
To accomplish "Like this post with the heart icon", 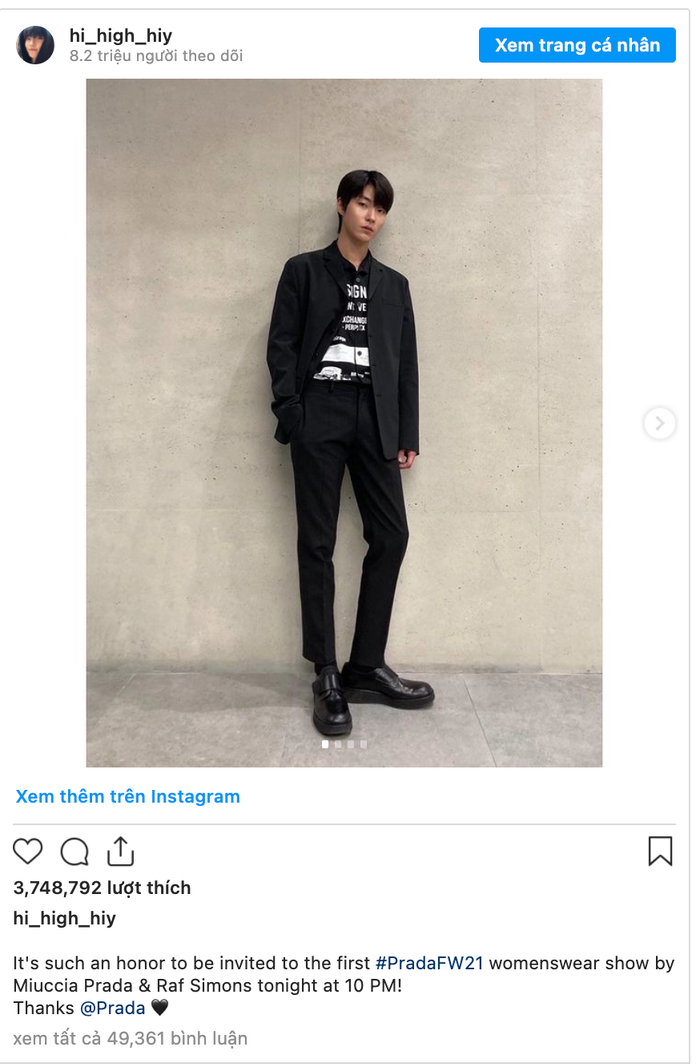I will (x=28, y=851).
